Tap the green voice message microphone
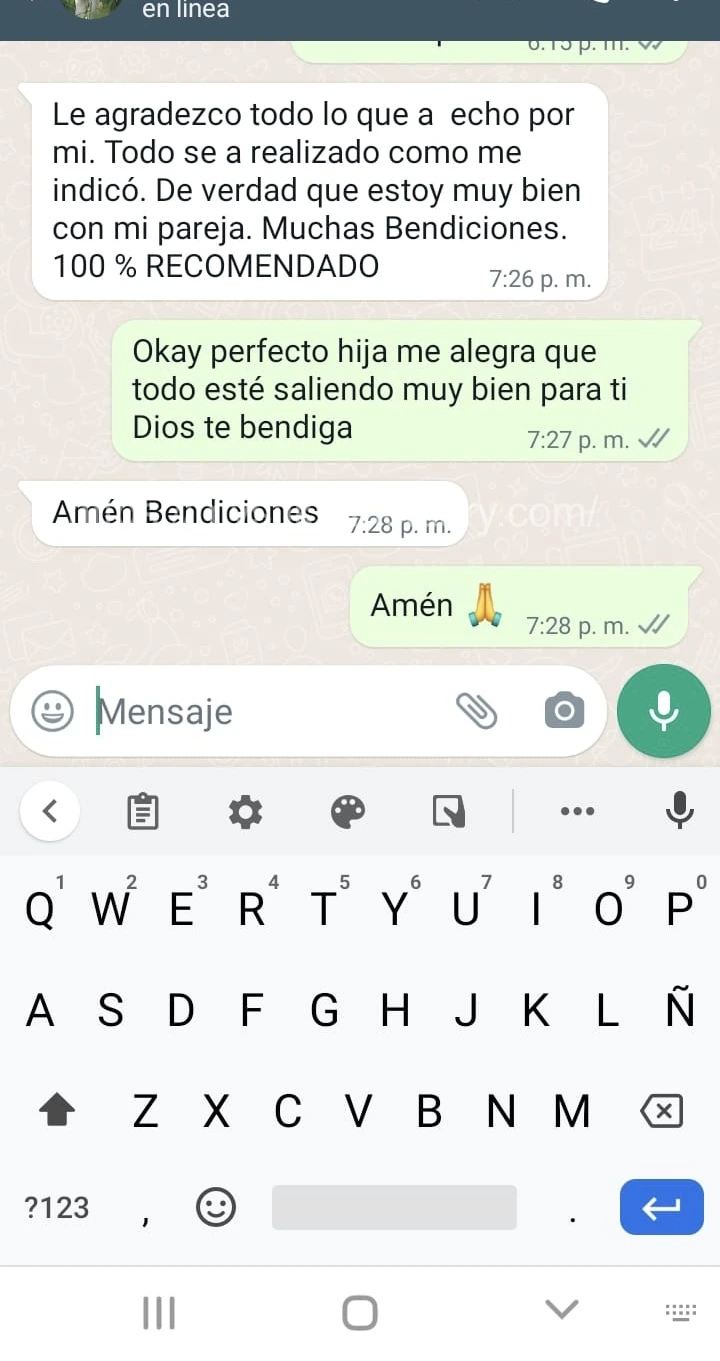 coord(664,711)
